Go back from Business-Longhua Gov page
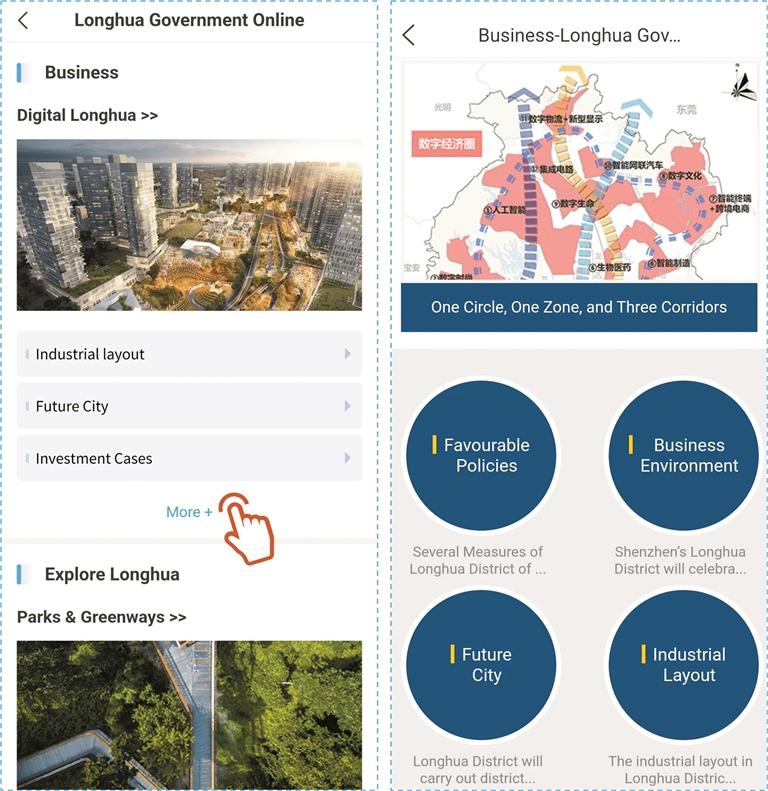 pyautogui.click(x=408, y=36)
